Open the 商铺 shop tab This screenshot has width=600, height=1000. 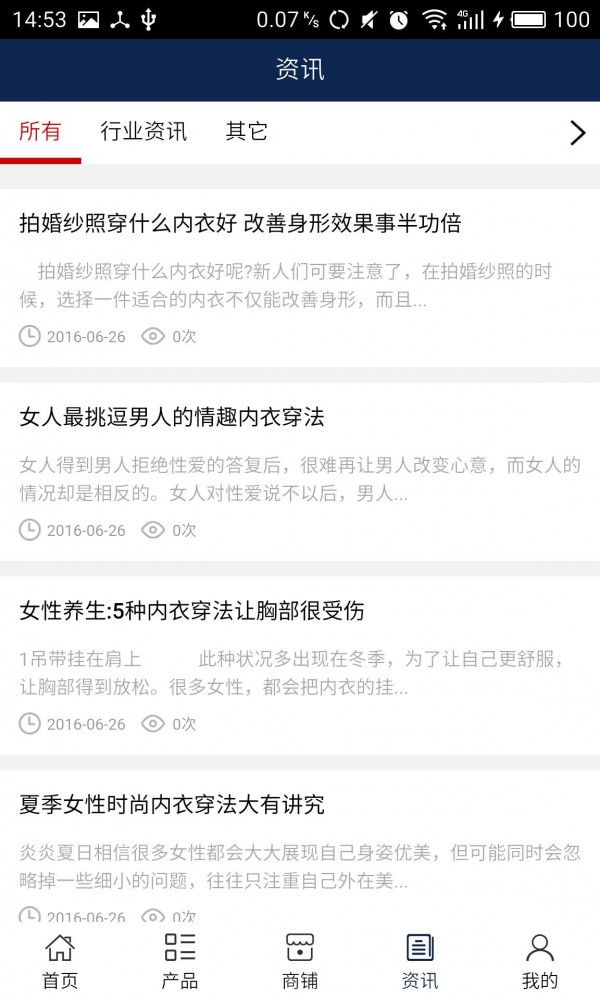[300, 960]
